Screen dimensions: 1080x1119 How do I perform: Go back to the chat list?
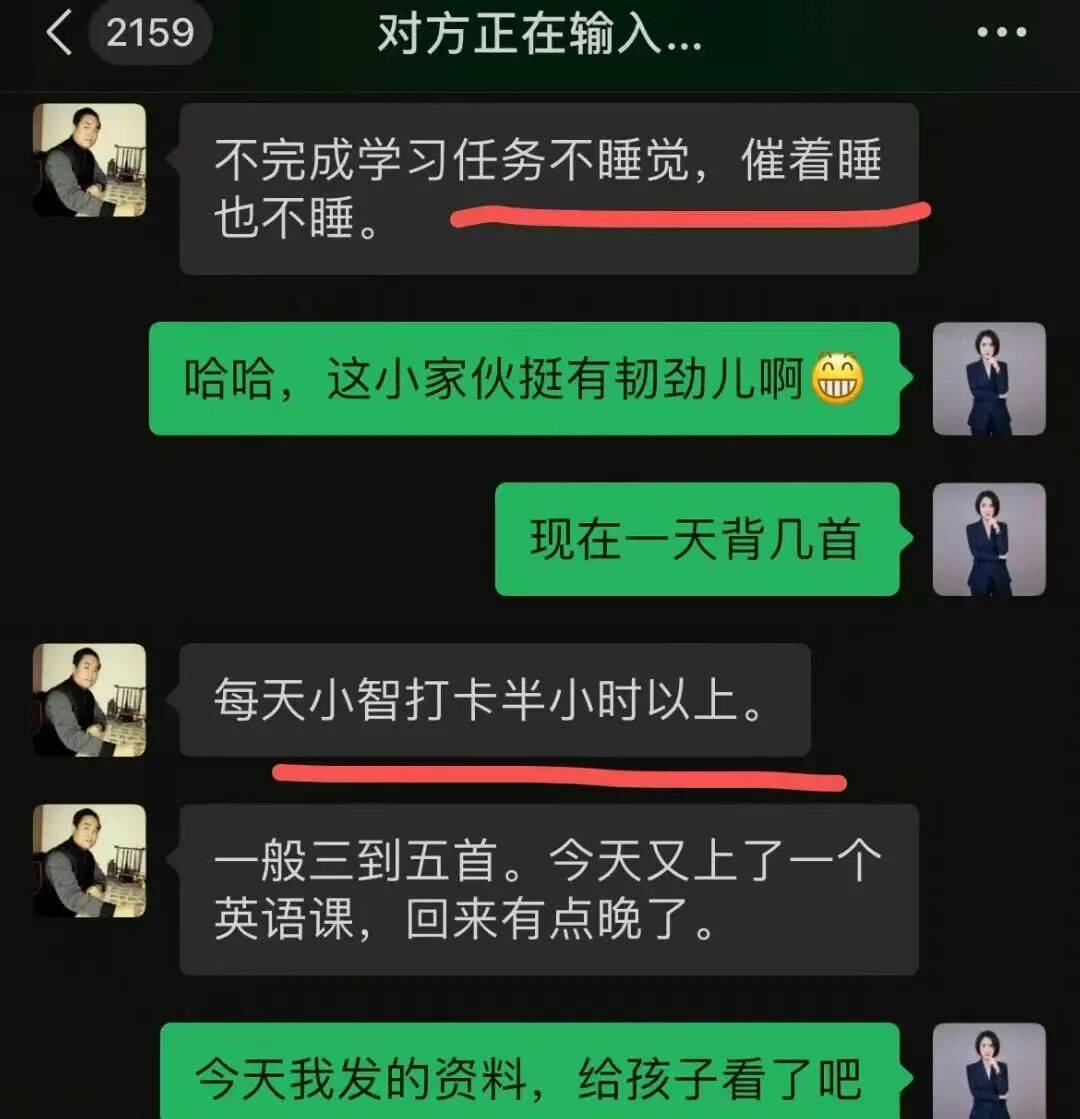pos(60,35)
